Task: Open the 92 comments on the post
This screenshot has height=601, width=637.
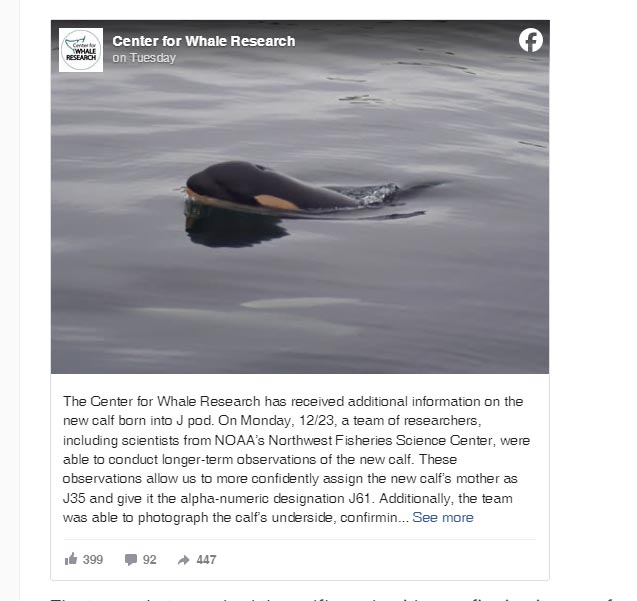Action: pos(140,559)
